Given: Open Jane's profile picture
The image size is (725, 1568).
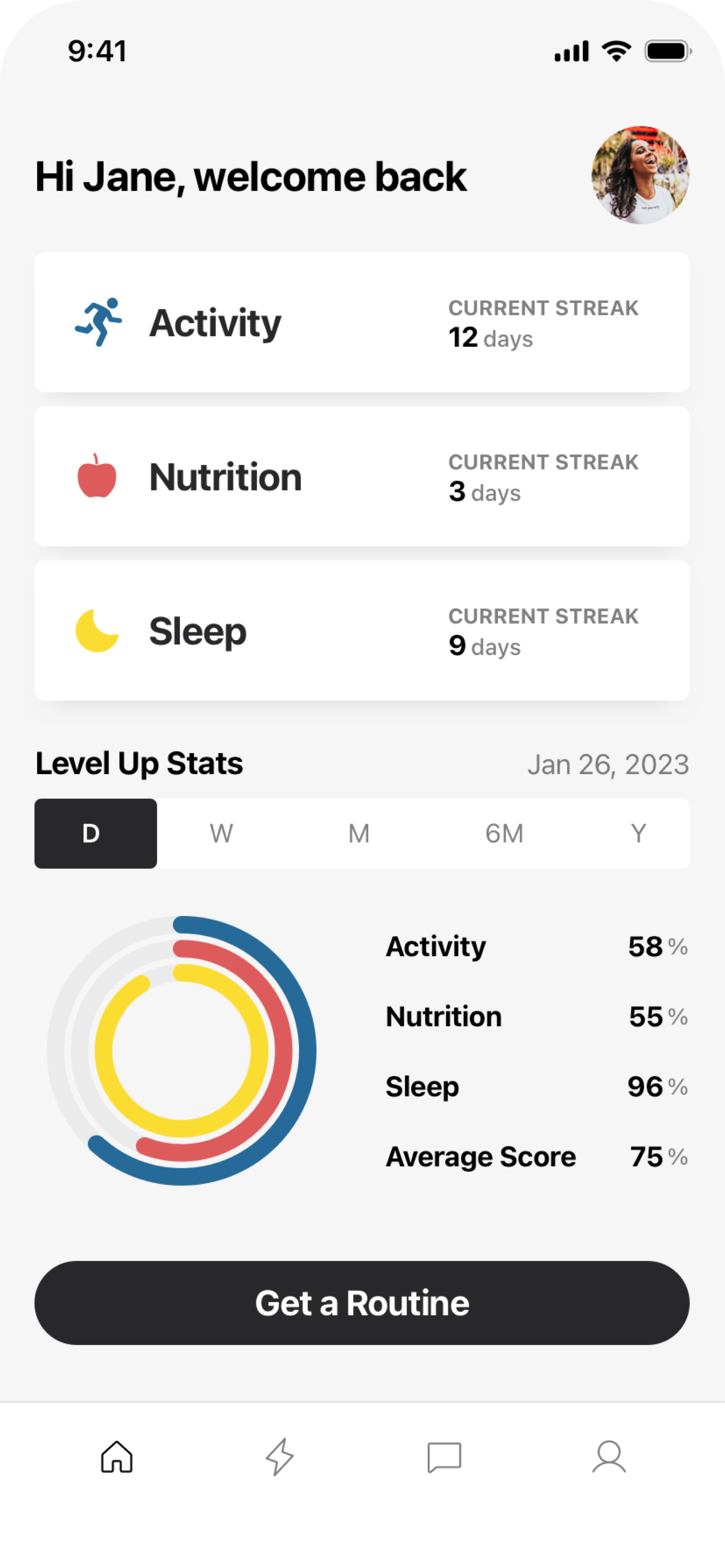Looking at the screenshot, I should click(640, 175).
